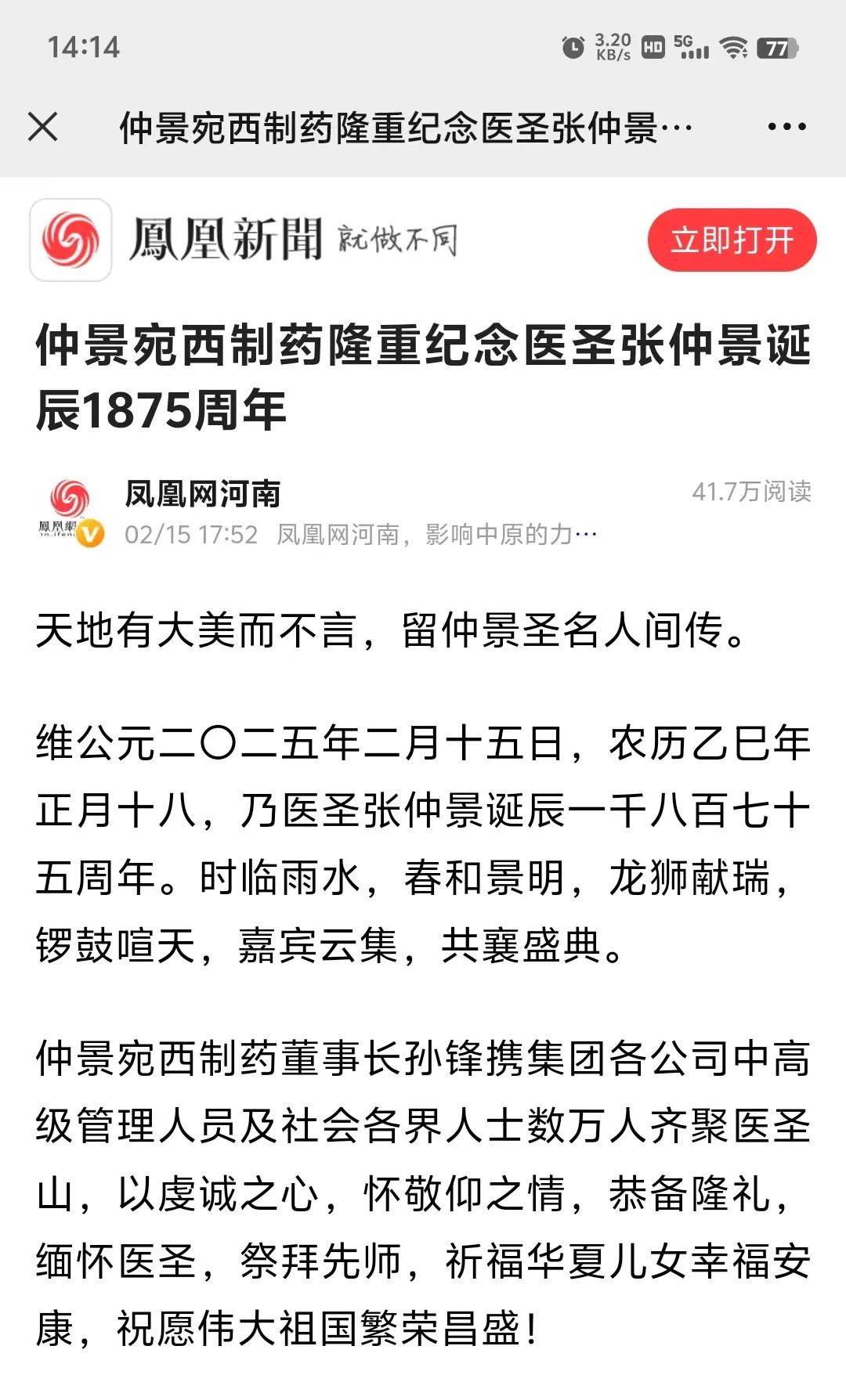The width and height of the screenshot is (846, 1400).
Task: Tap the red 立即打开 button
Action: click(732, 240)
